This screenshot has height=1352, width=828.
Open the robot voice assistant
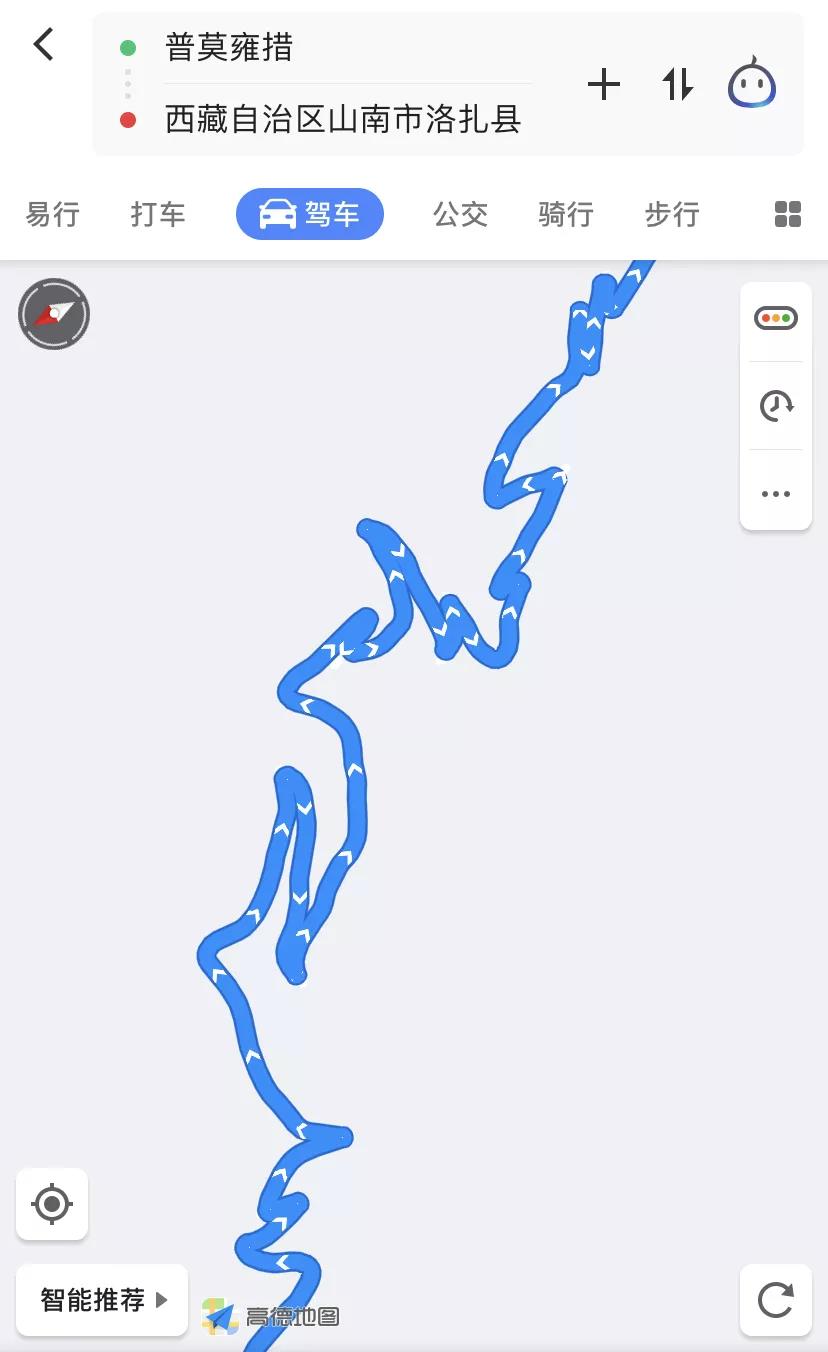tap(752, 84)
